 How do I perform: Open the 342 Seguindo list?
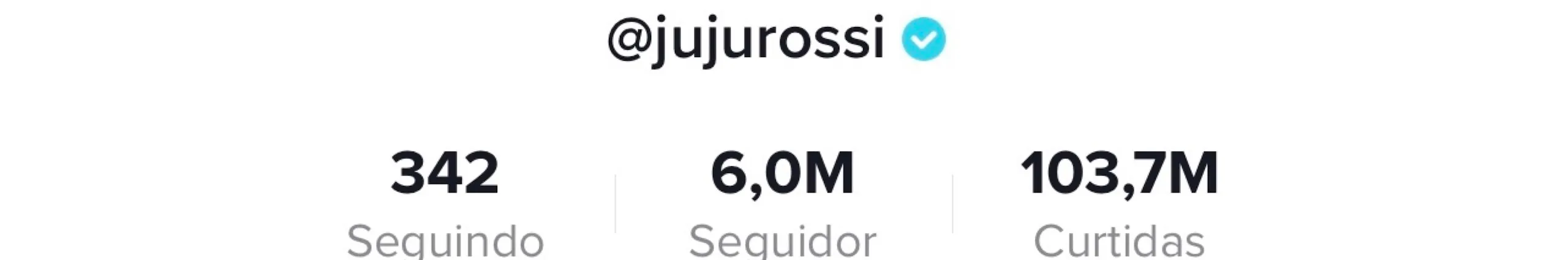445,202
